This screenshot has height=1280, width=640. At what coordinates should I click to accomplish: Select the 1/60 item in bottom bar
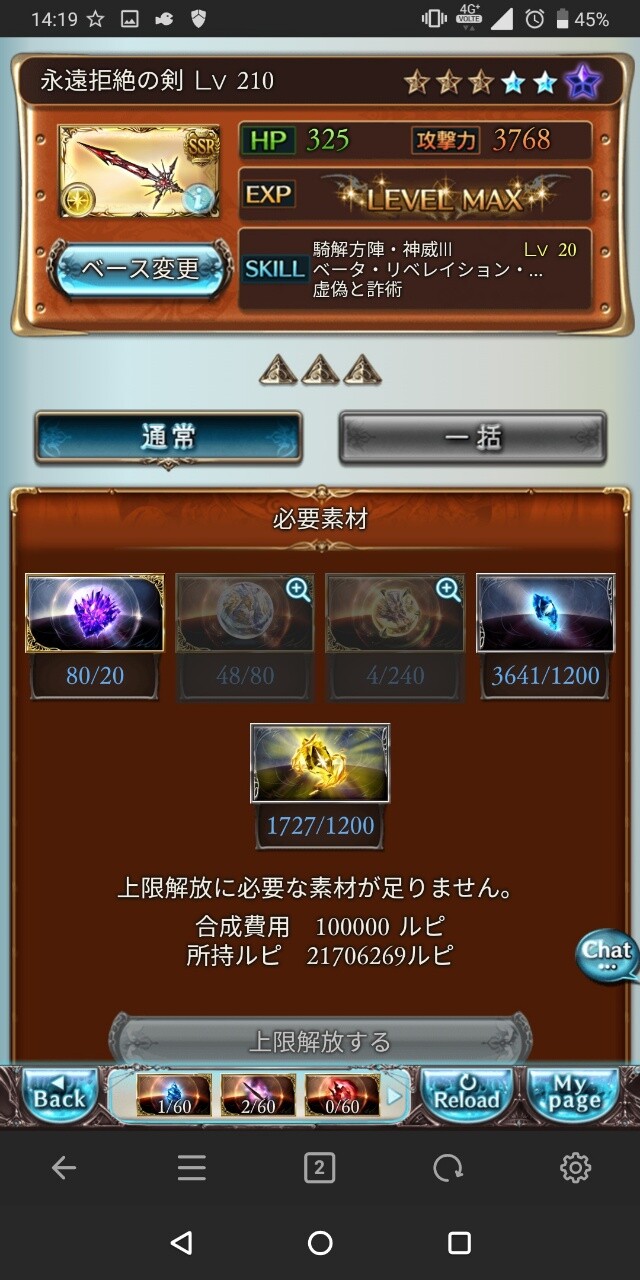[173, 1096]
